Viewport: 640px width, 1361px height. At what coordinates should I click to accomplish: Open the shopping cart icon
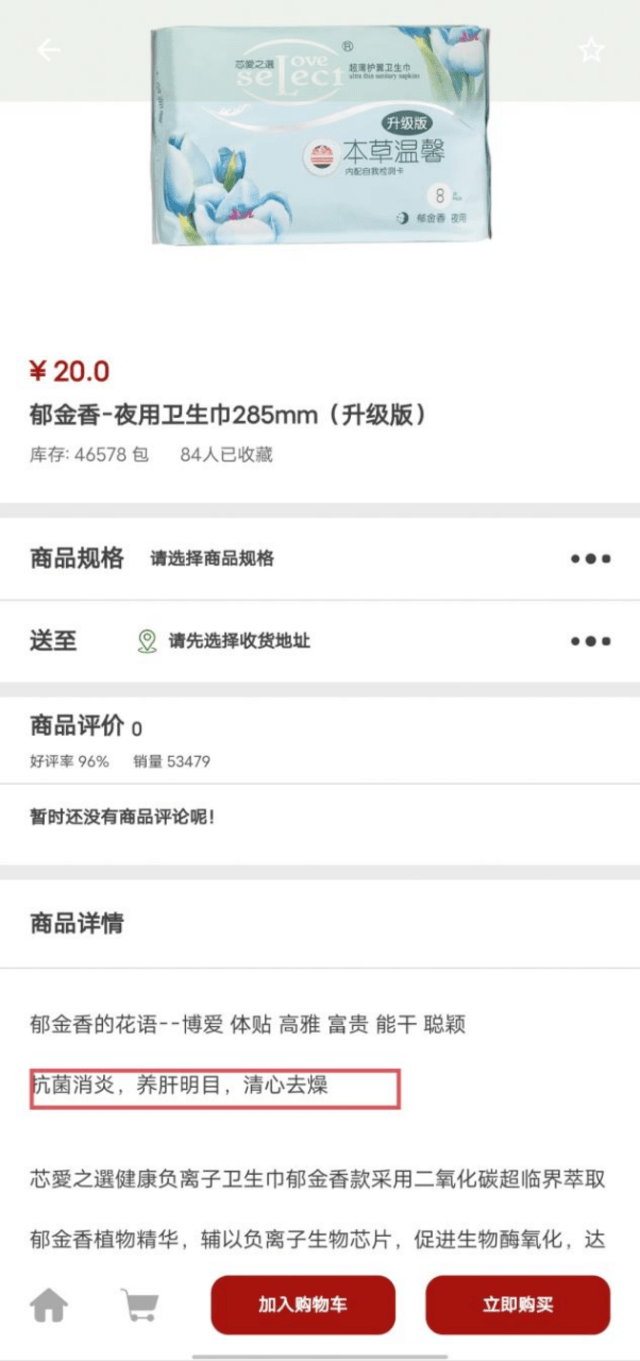pos(139,1305)
